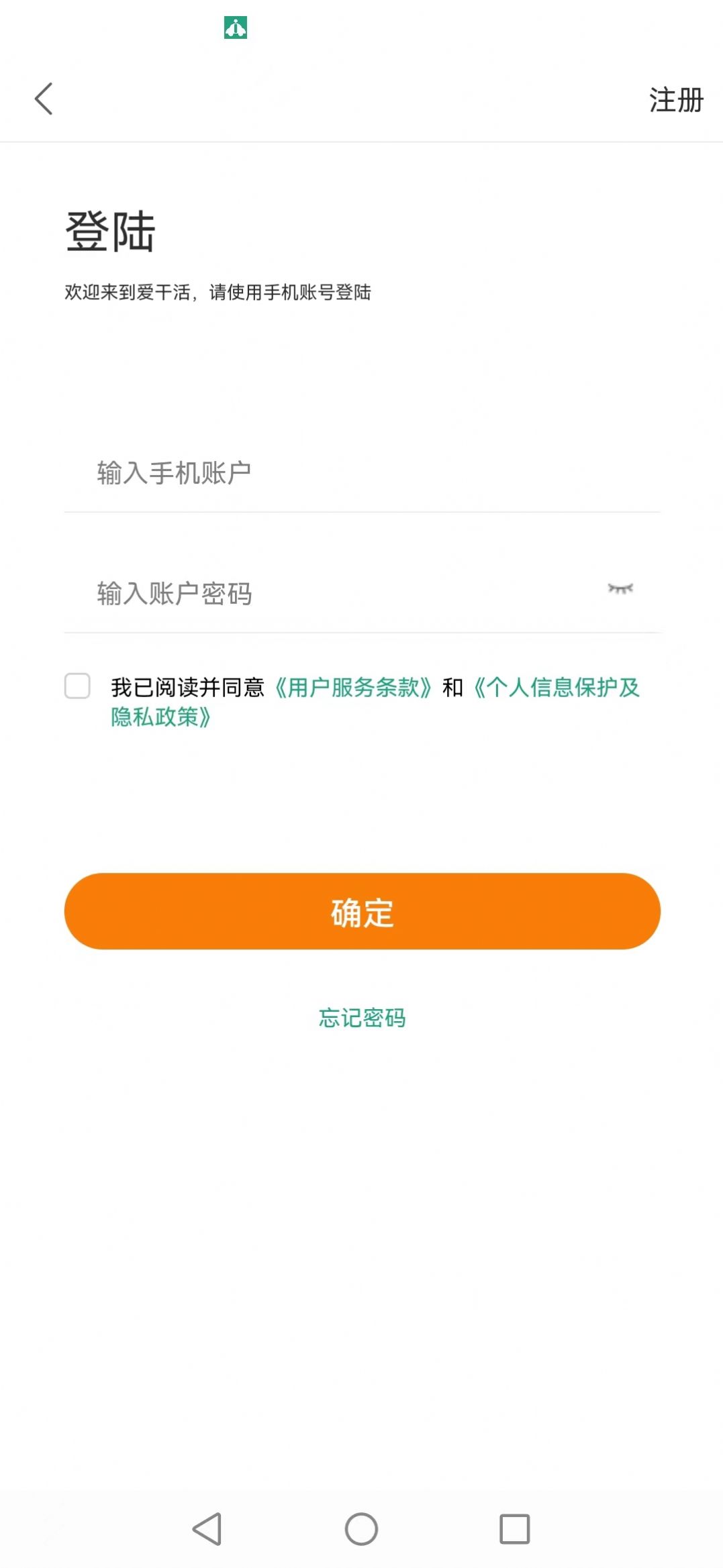This screenshot has width=723, height=1568.
Task: Tap the system home button
Action: (x=361, y=1529)
